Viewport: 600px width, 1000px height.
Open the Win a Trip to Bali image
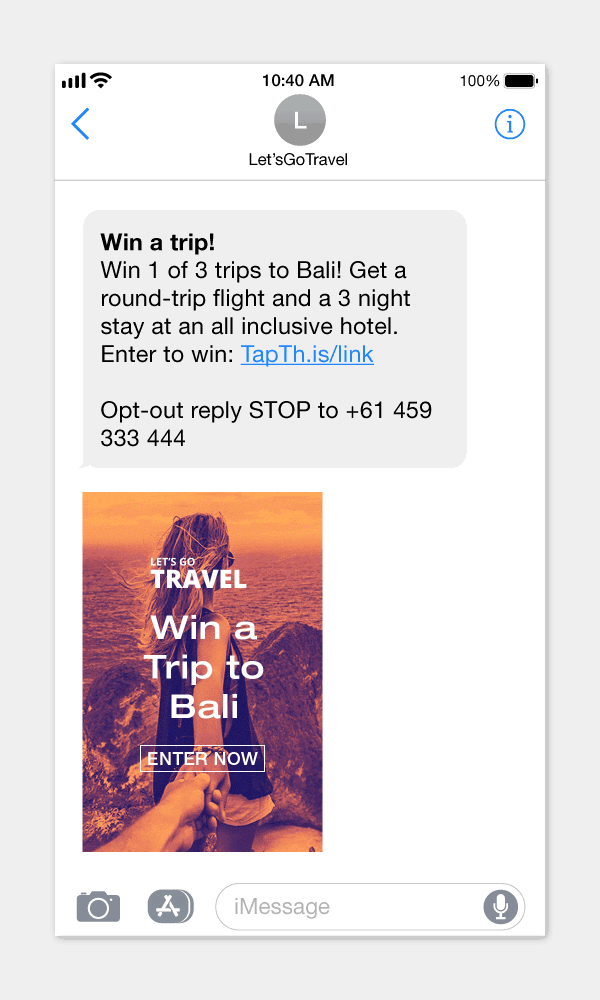pyautogui.click(x=202, y=671)
